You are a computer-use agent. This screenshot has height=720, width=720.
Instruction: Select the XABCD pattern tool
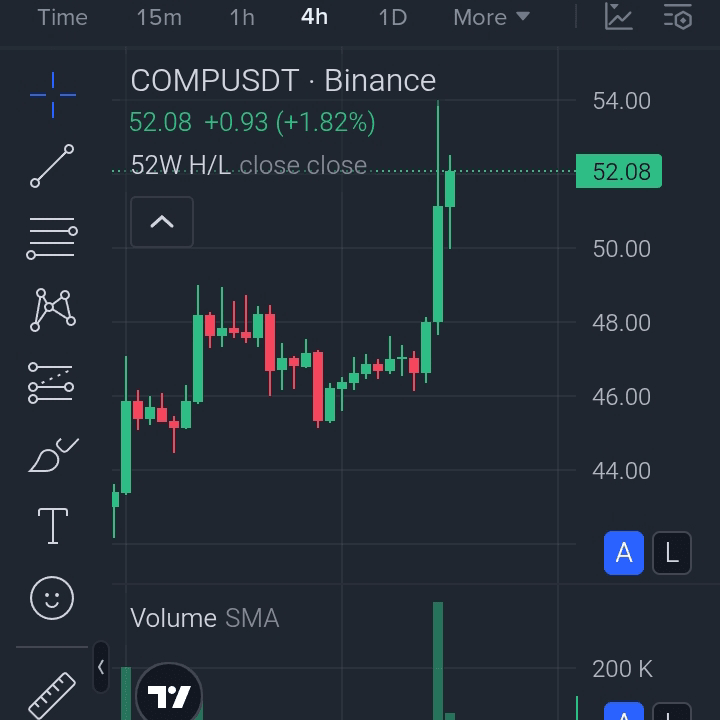pyautogui.click(x=53, y=310)
